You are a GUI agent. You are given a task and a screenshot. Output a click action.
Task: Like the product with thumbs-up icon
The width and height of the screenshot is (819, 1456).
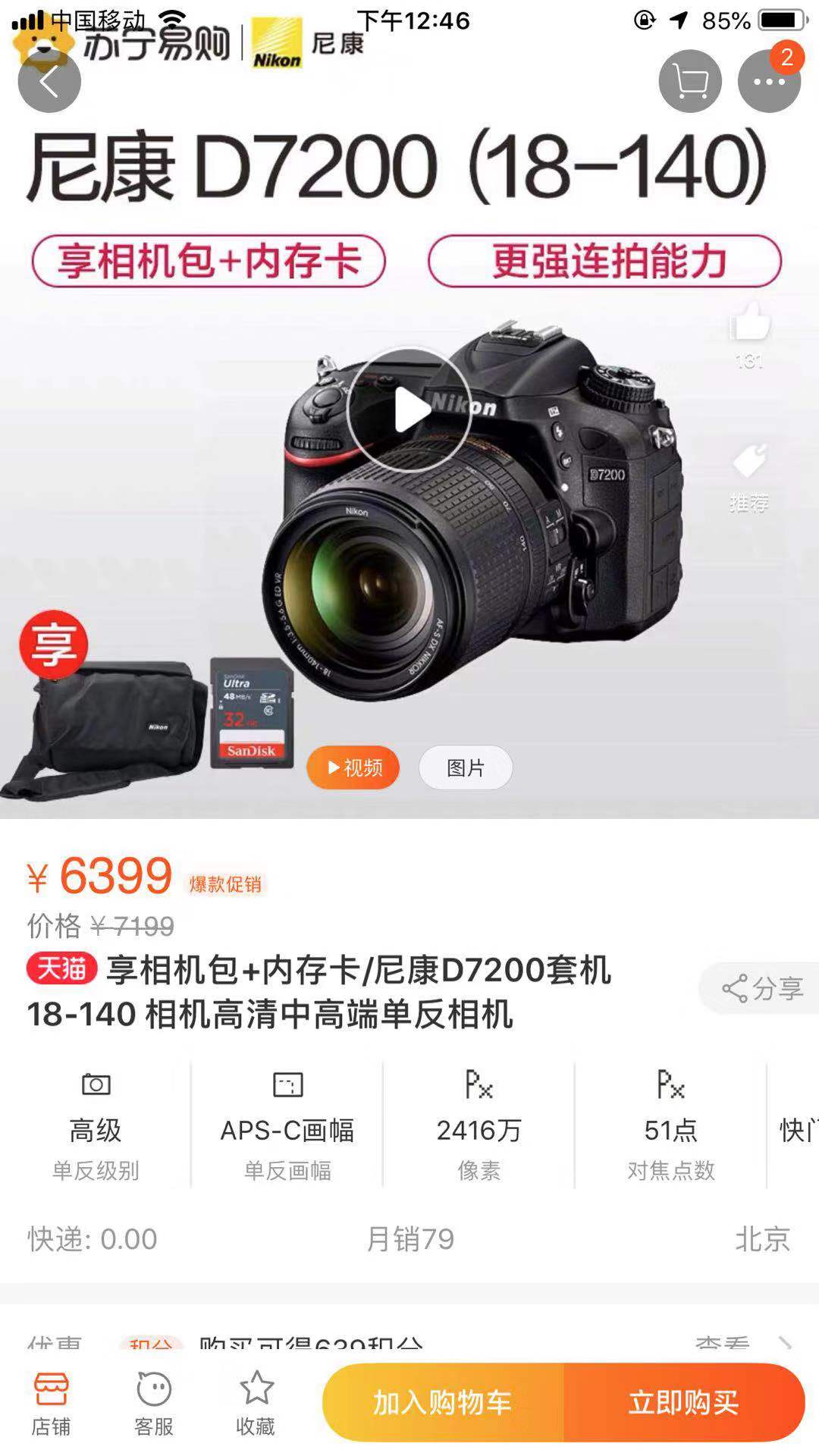[x=749, y=325]
